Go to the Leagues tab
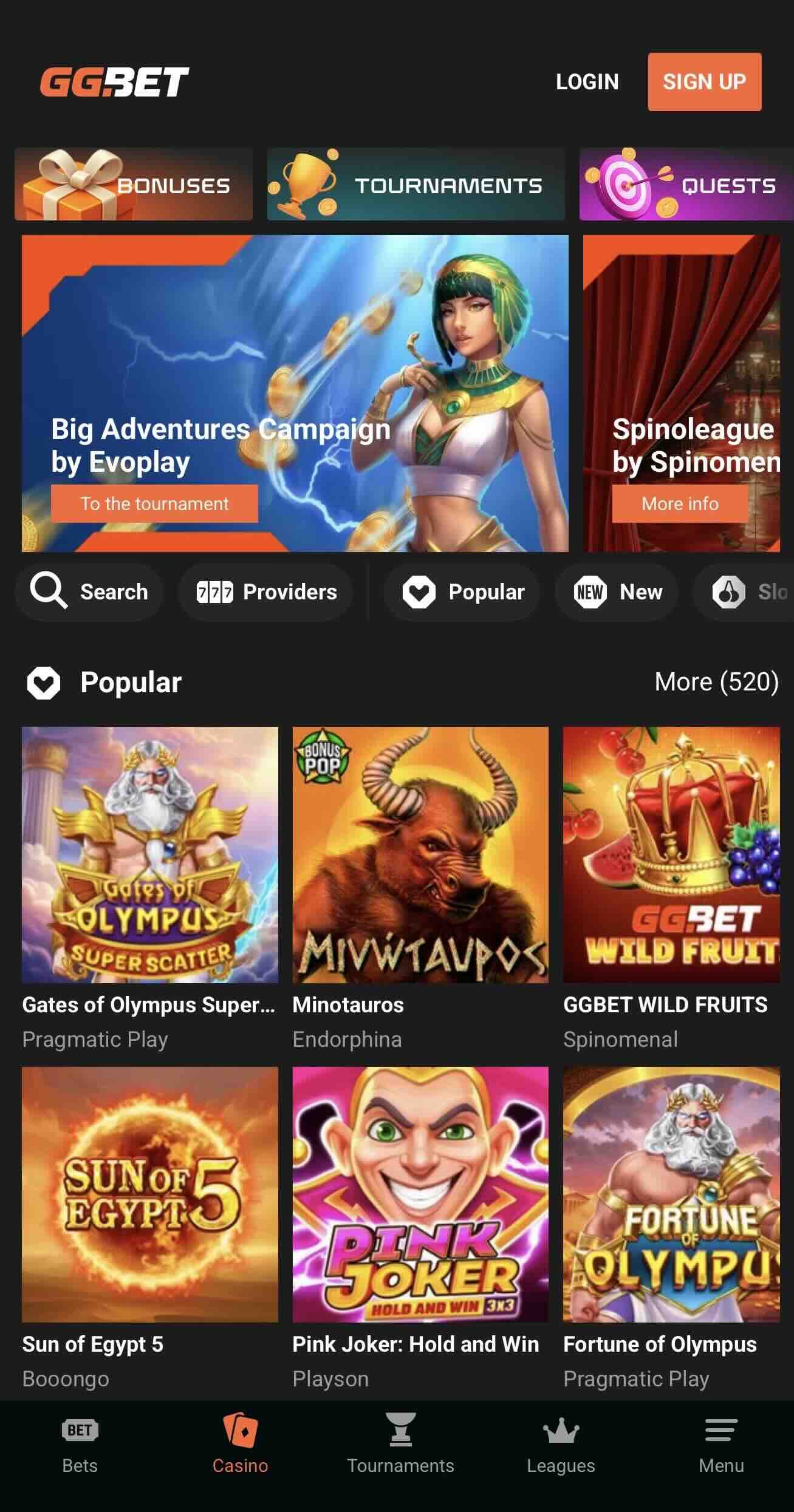 pos(561,1445)
